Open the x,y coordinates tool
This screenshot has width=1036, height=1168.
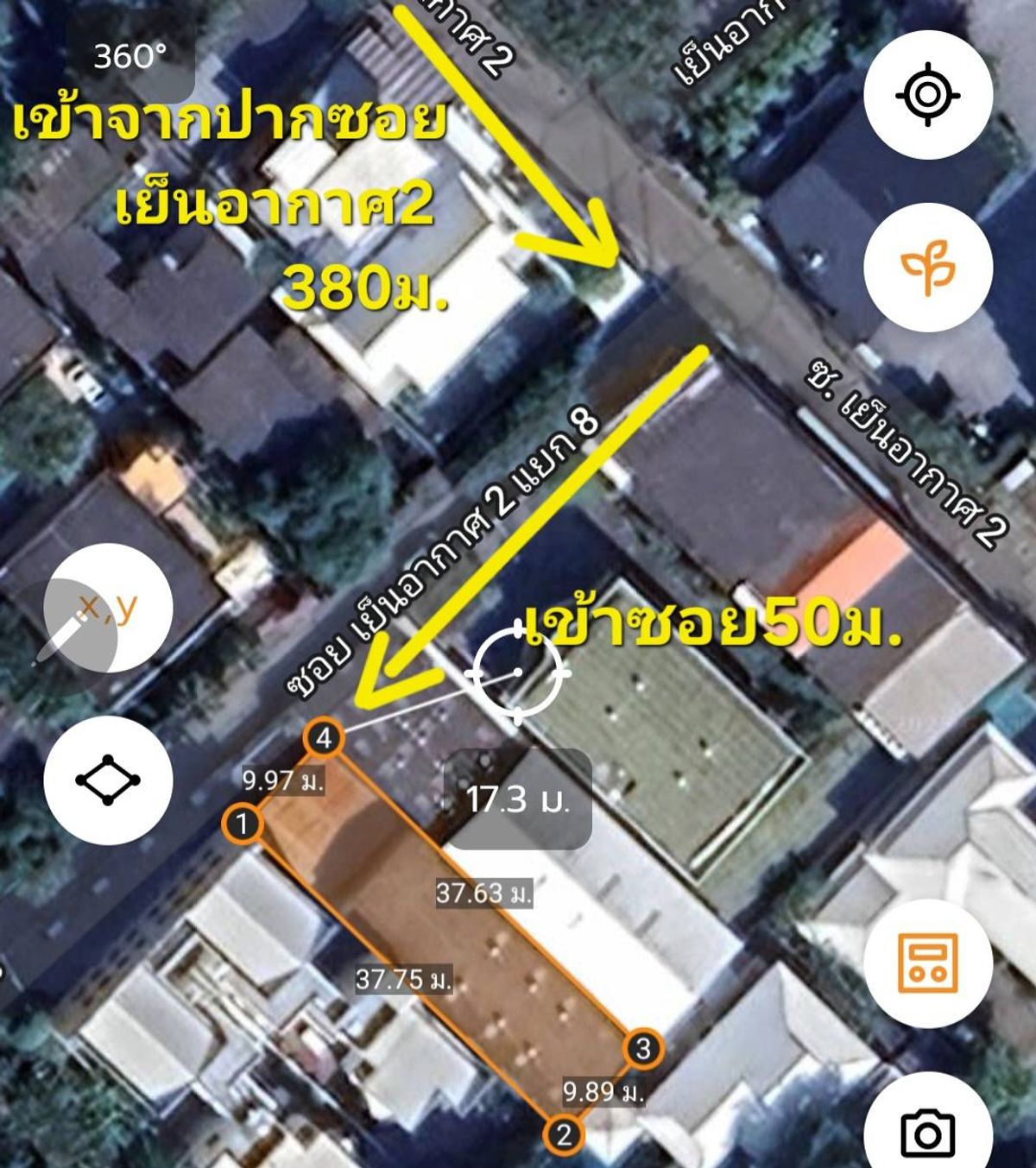coord(109,609)
